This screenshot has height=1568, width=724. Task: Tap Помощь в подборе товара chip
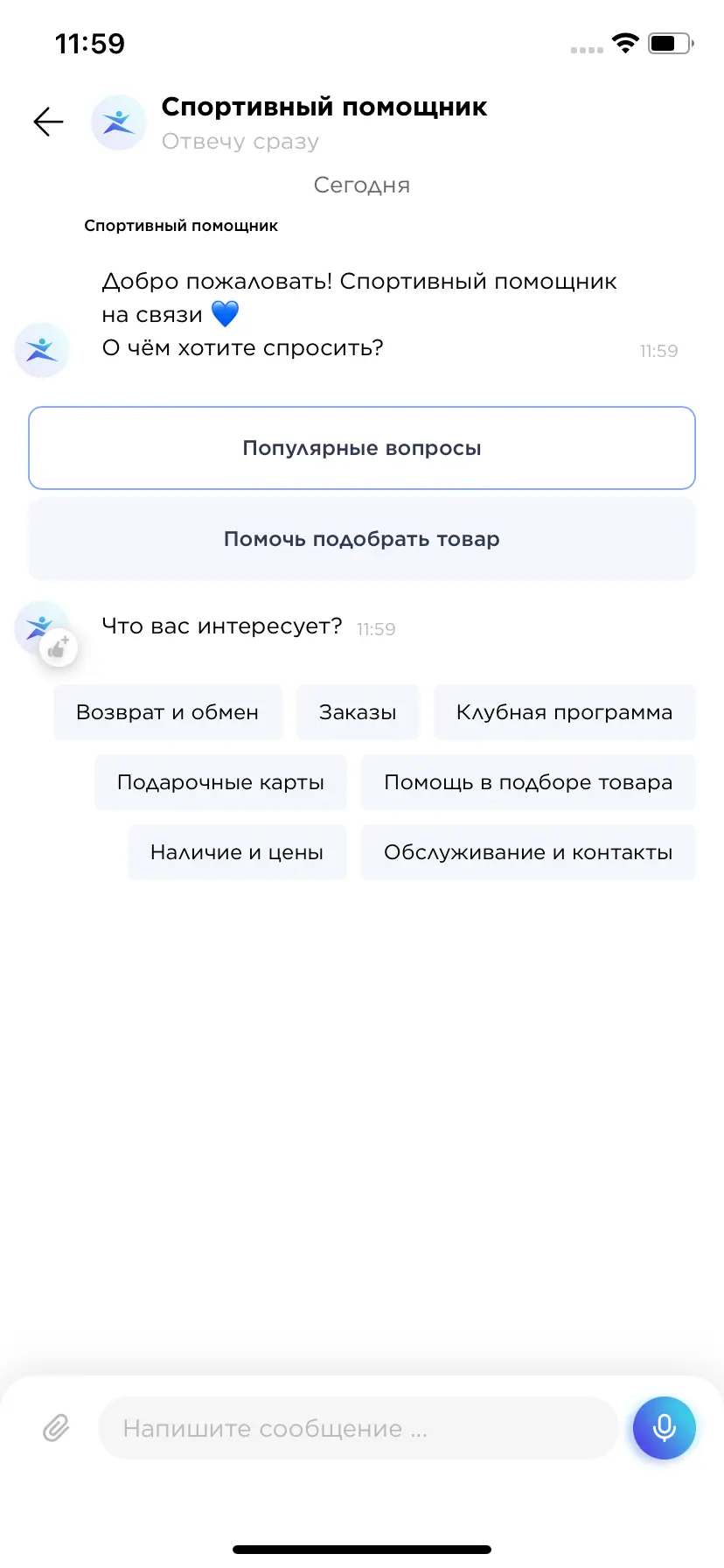point(528,782)
